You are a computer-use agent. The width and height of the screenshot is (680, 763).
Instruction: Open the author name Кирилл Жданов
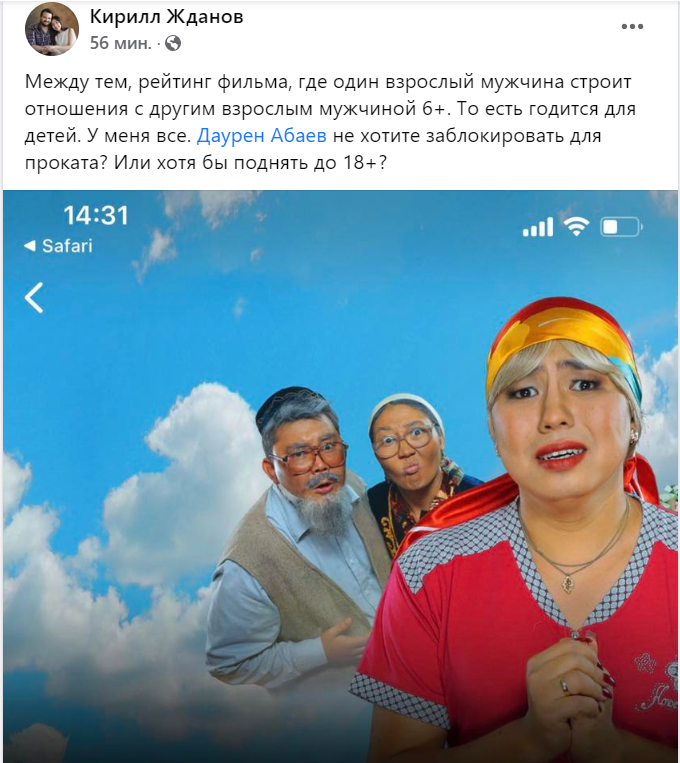(x=166, y=17)
